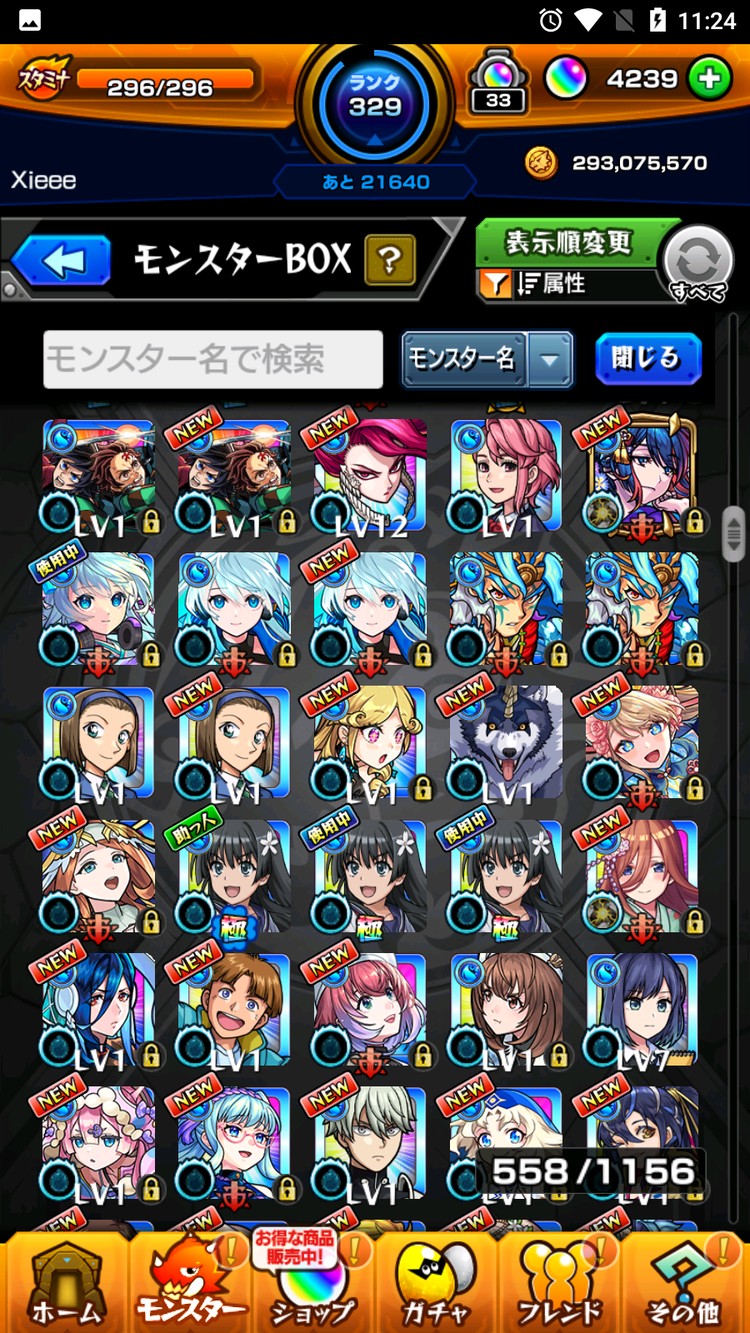Switch to the ホーム tab
The image size is (750, 1333).
66,1283
